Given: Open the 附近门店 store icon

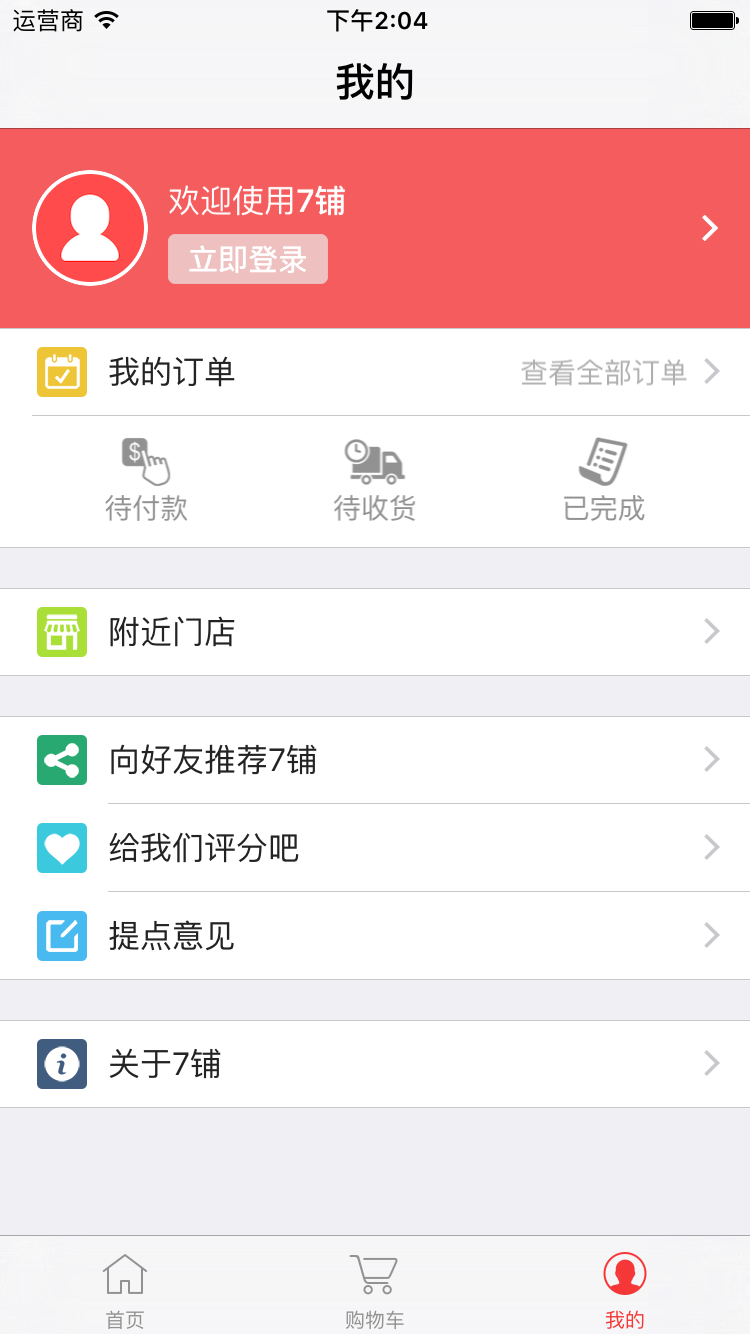Looking at the screenshot, I should coord(62,631).
